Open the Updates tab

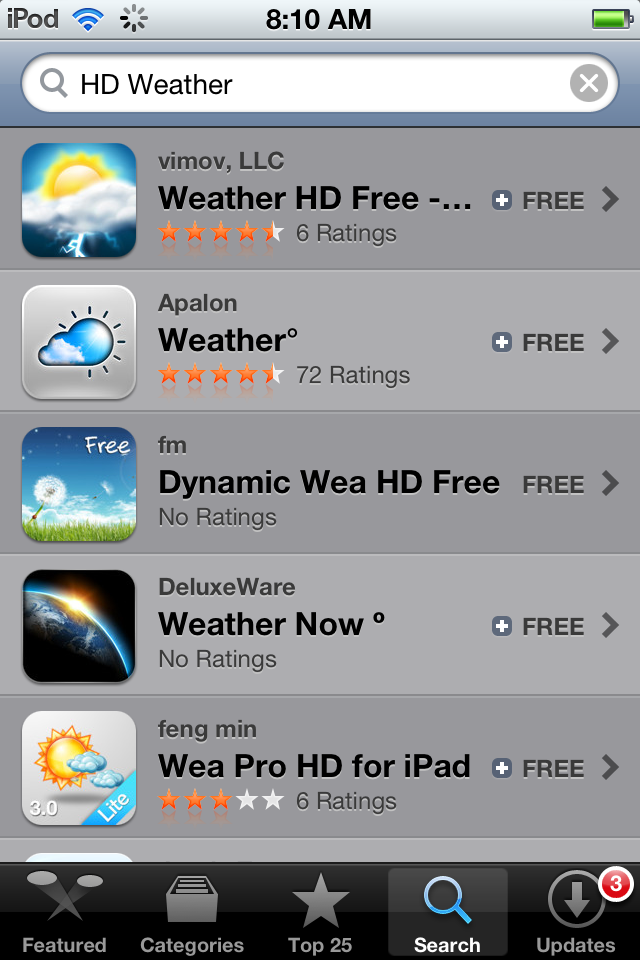point(576,912)
